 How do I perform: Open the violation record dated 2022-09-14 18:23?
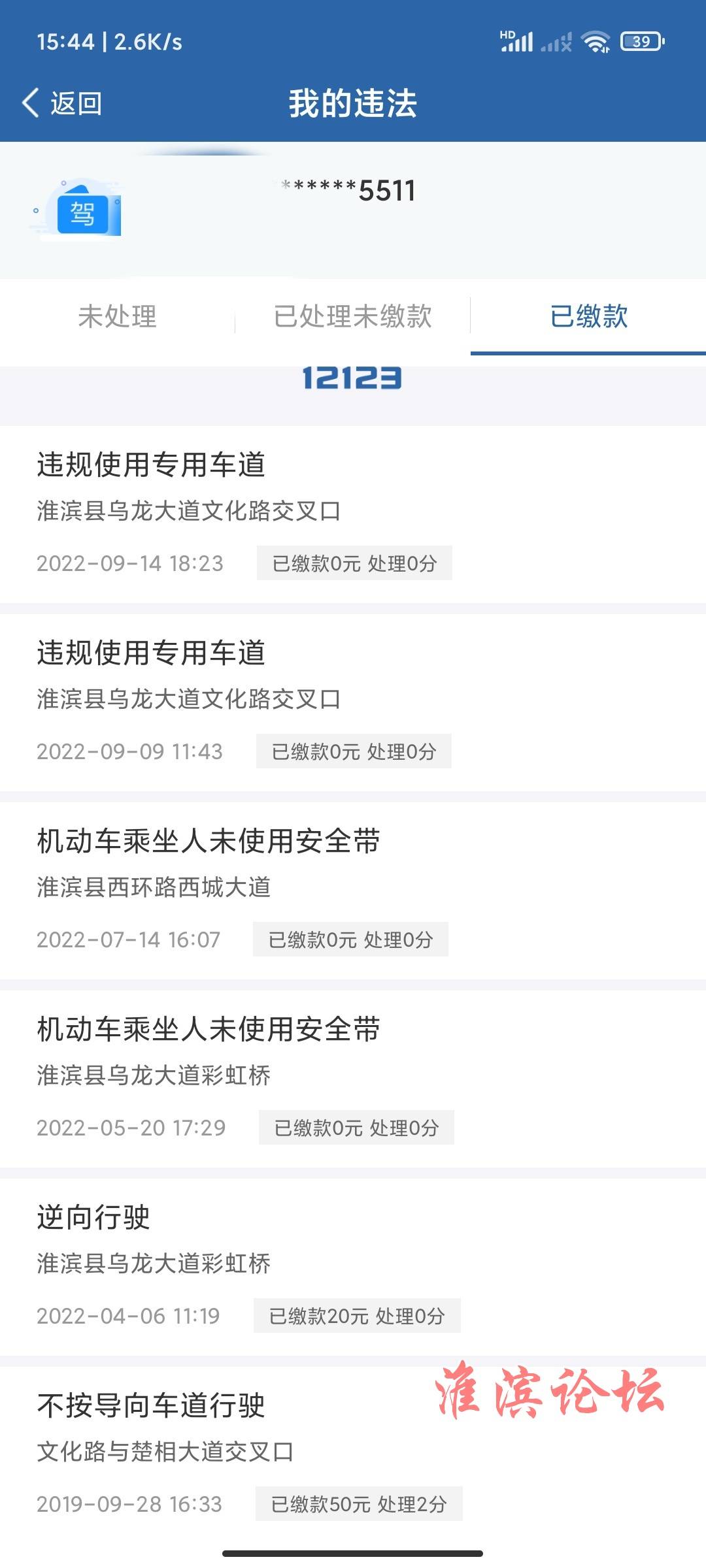coord(353,514)
